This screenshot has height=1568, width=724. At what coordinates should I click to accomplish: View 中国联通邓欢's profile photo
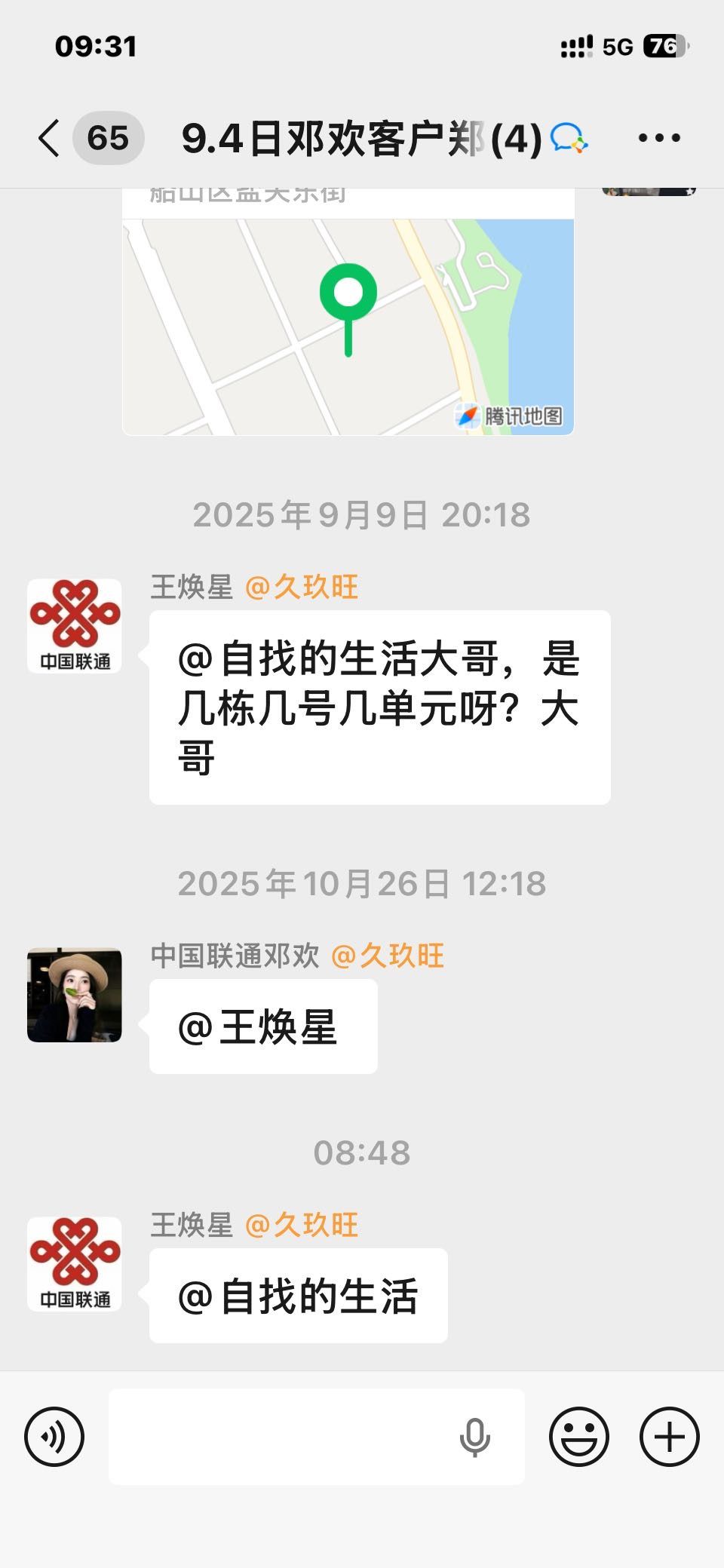pyautogui.click(x=75, y=995)
